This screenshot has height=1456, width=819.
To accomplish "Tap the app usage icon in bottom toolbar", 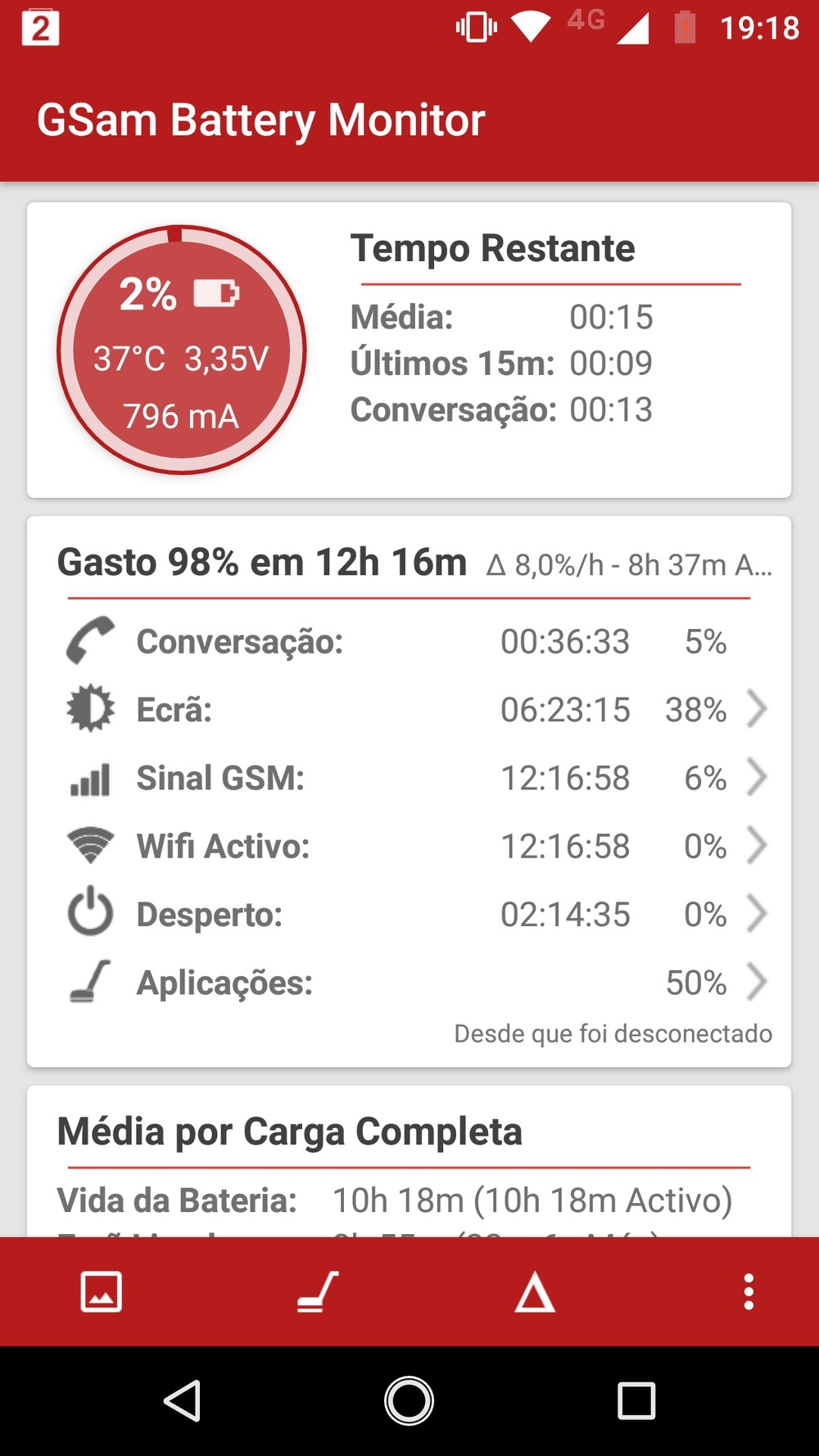I will pyautogui.click(x=318, y=1292).
